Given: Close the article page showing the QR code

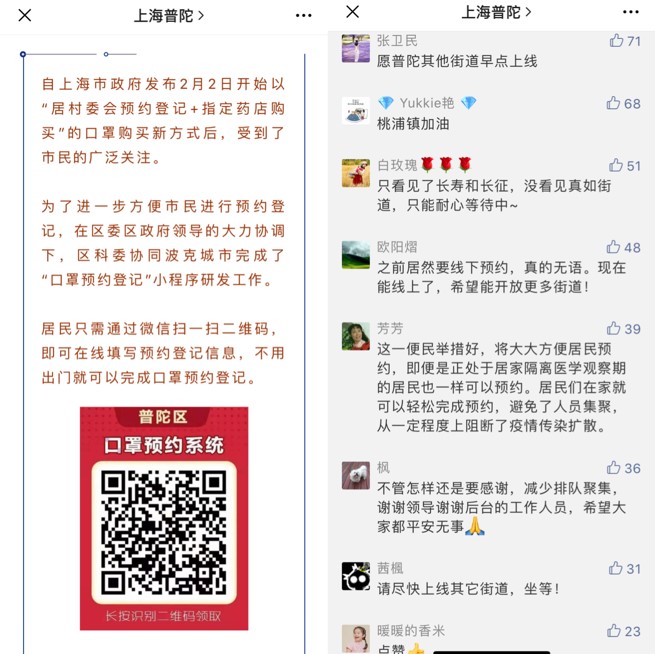Looking at the screenshot, I should tap(25, 15).
